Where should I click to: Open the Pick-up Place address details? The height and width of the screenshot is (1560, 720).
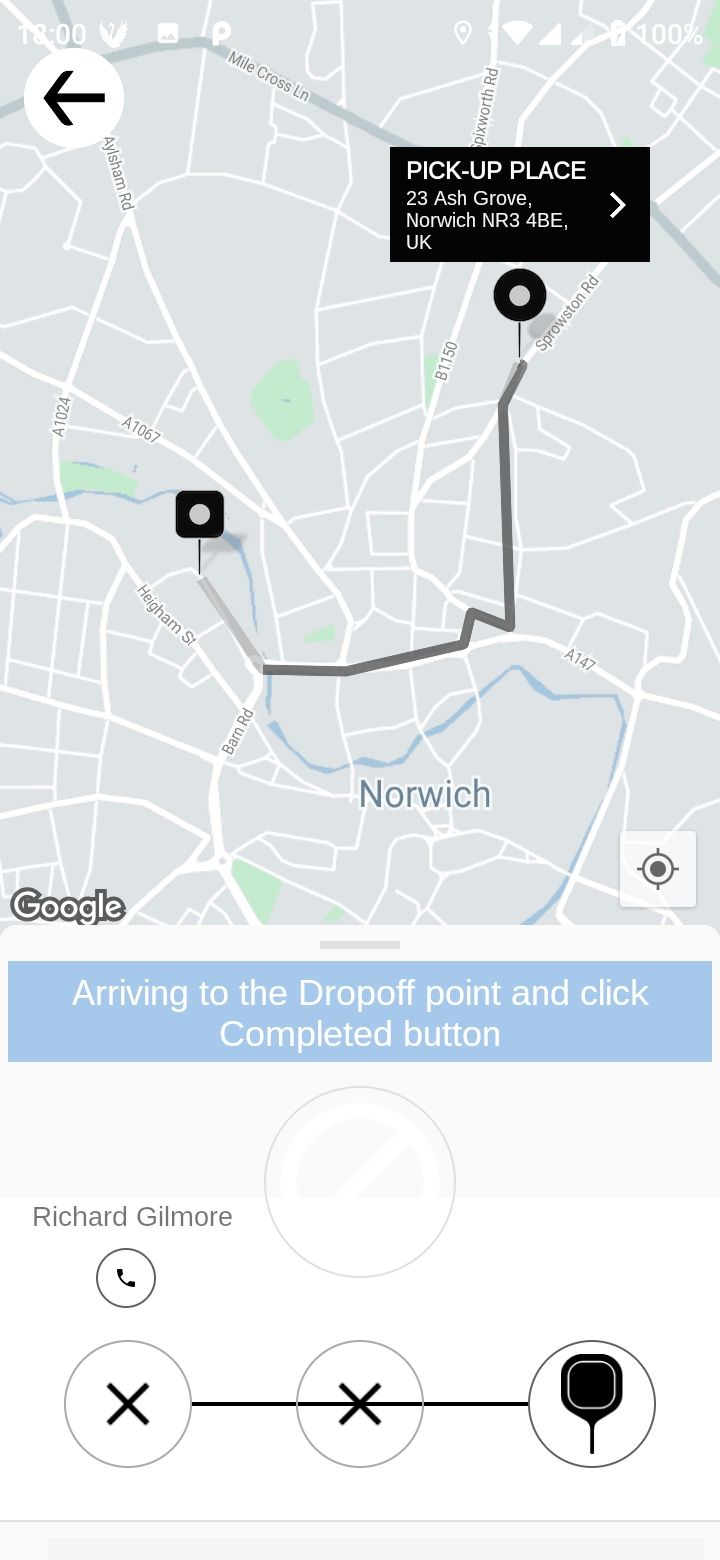point(519,205)
